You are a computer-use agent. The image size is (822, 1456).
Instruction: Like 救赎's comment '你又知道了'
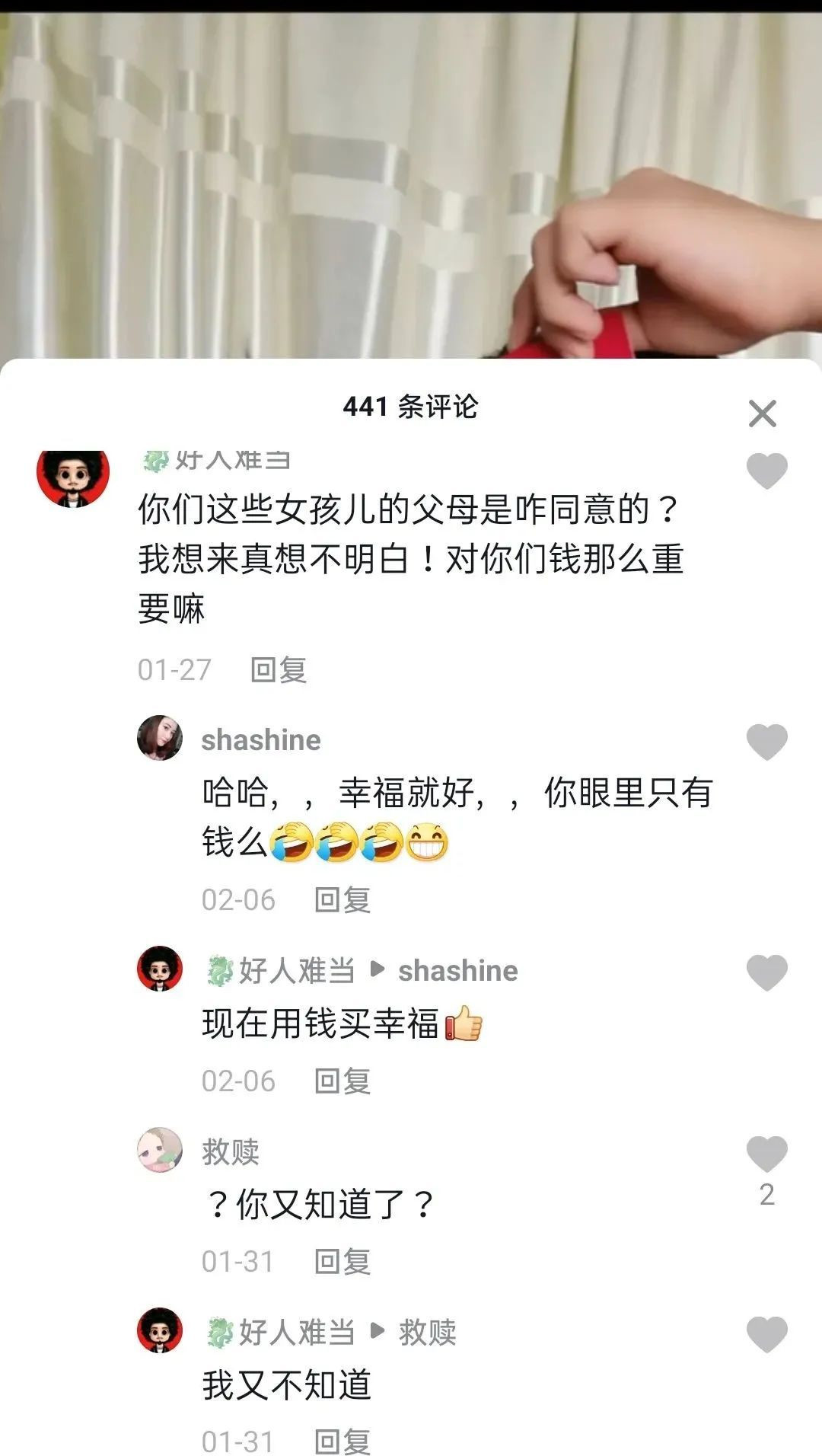click(766, 1154)
